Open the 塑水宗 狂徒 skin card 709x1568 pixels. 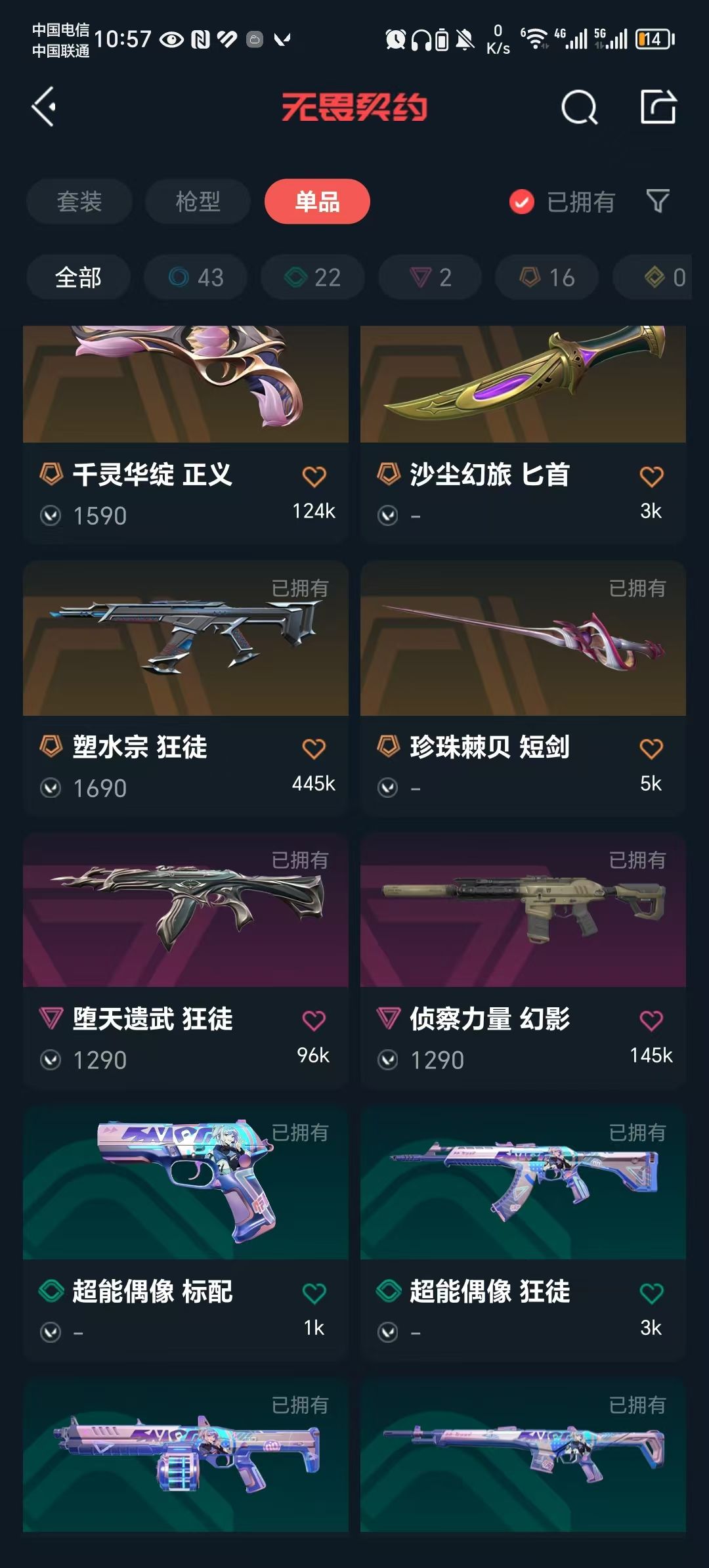pos(186,687)
